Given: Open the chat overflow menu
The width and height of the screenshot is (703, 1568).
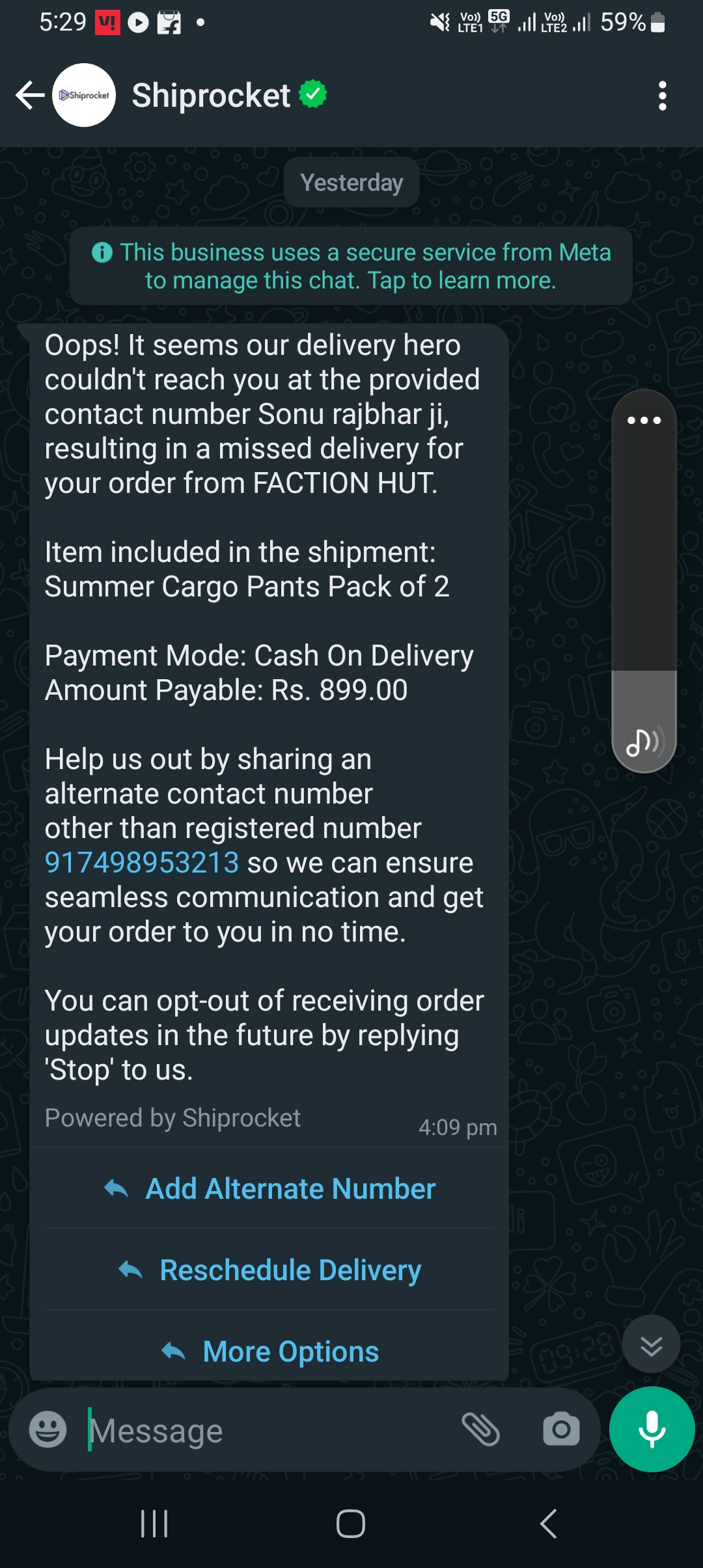Looking at the screenshot, I should click(x=662, y=96).
